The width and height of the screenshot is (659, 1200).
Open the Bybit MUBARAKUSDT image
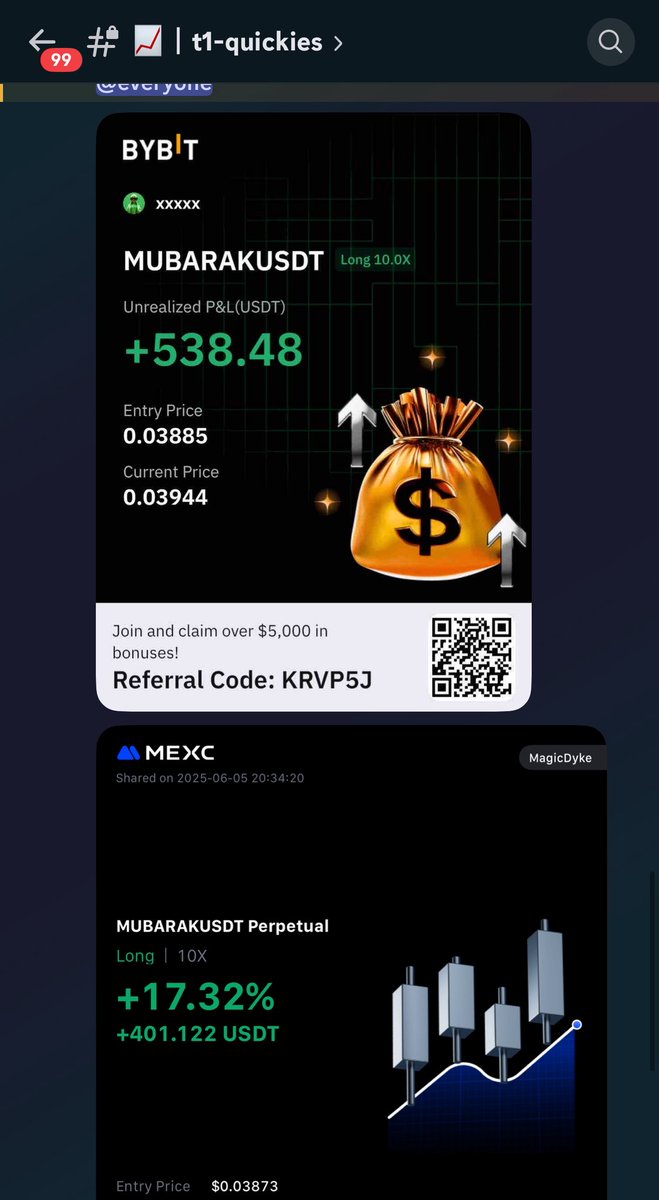313,411
